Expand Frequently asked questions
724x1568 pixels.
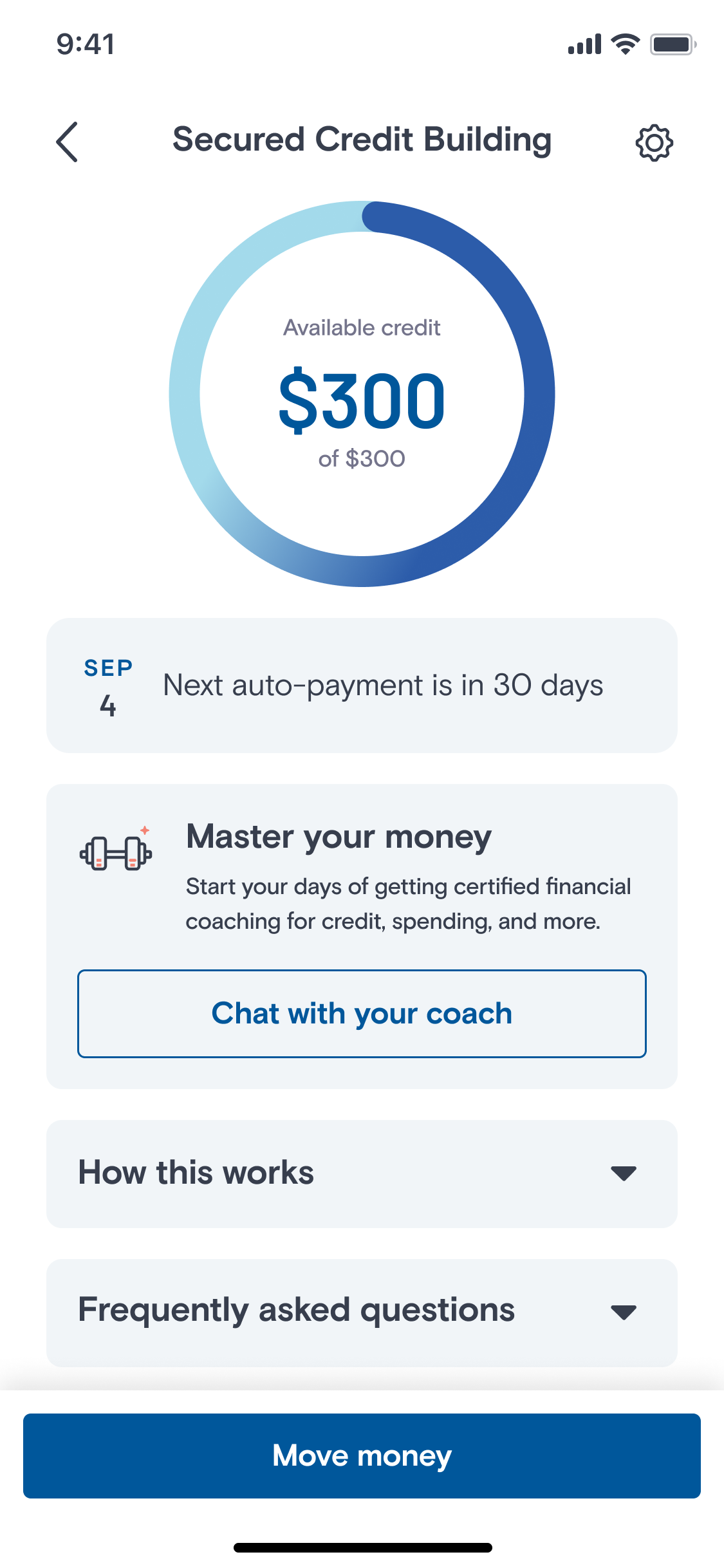point(362,1309)
